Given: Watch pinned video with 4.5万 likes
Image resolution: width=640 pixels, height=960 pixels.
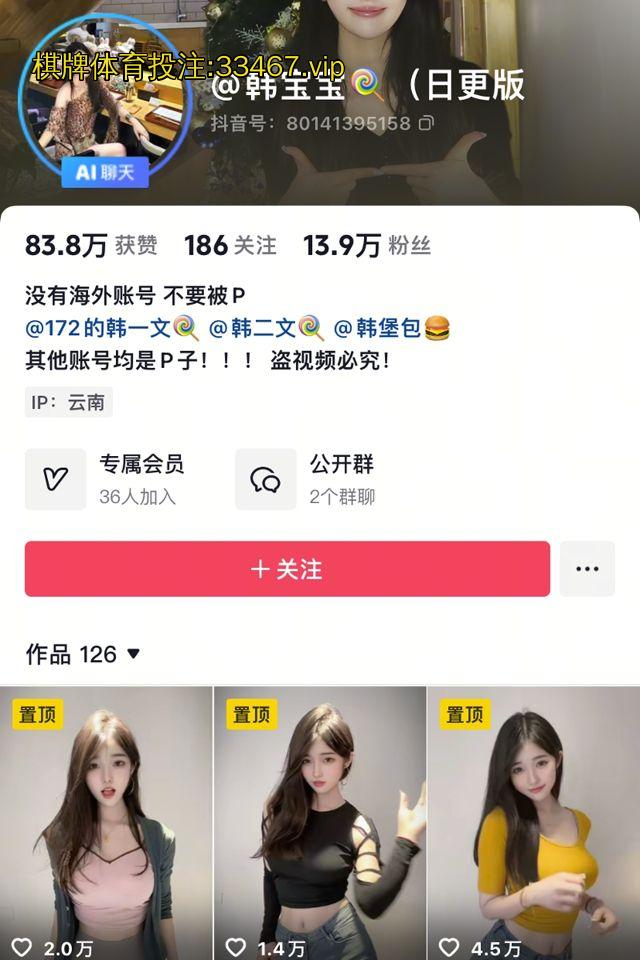Looking at the screenshot, I should click(534, 820).
